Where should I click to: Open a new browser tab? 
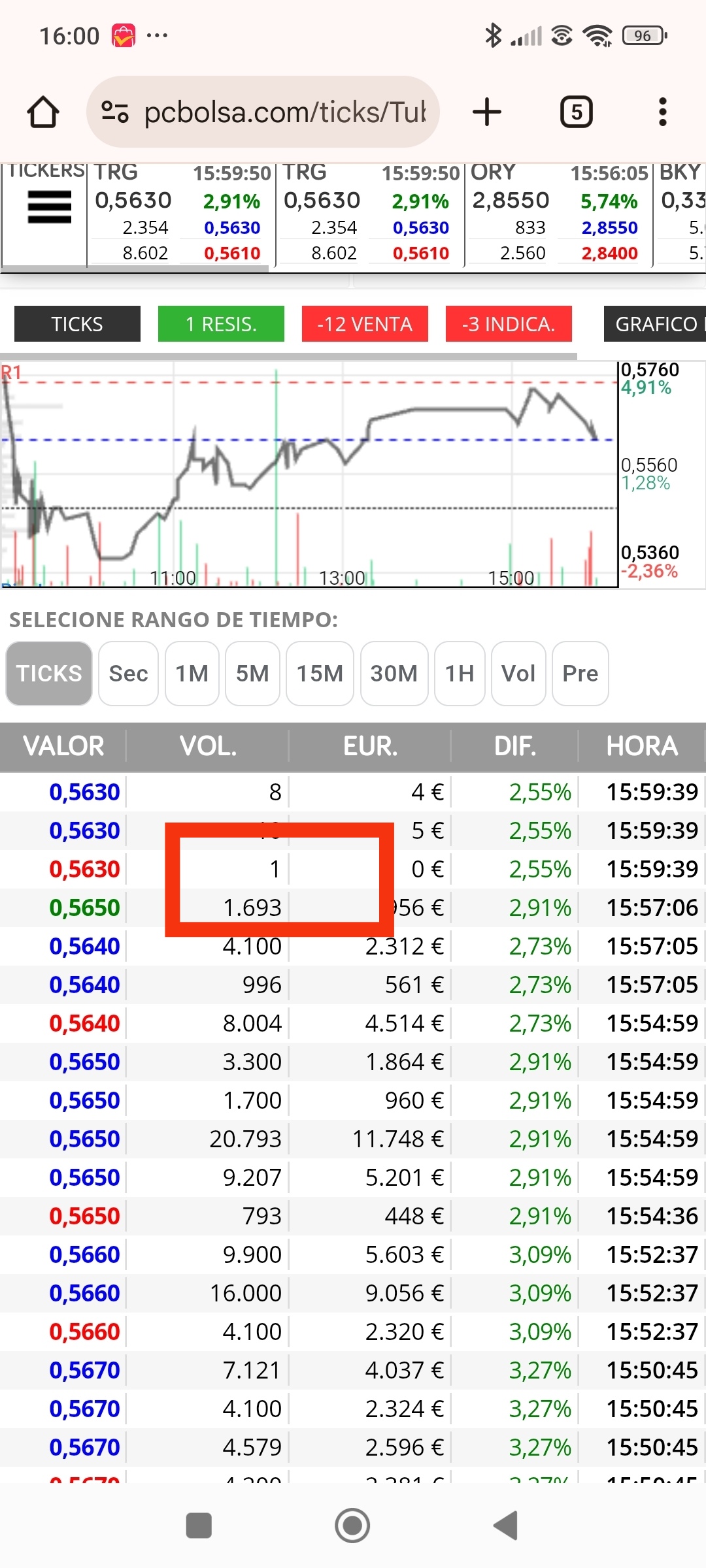(487, 112)
